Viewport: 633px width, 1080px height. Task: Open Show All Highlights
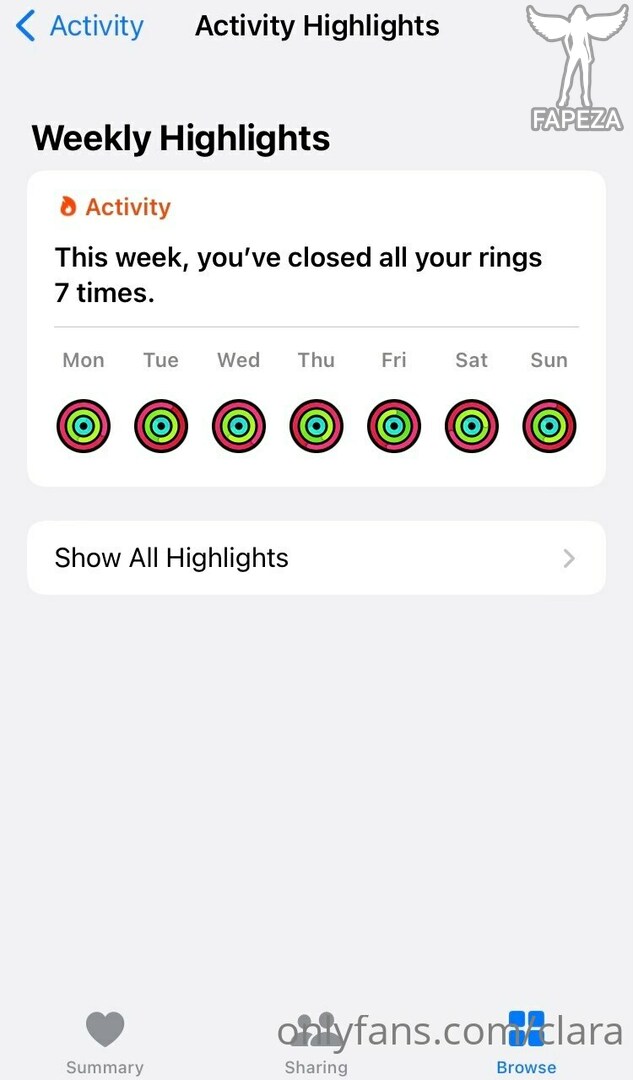(x=316, y=558)
